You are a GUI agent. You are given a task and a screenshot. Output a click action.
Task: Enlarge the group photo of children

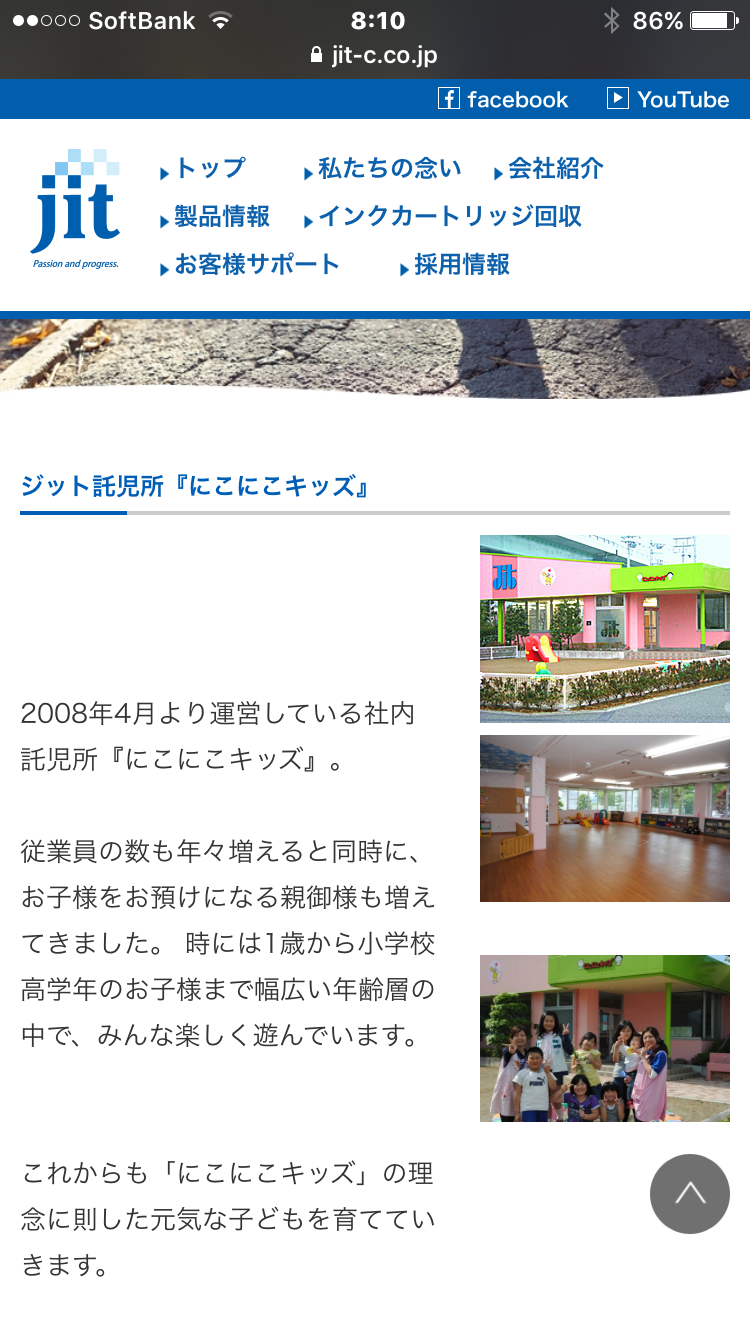click(x=605, y=1038)
